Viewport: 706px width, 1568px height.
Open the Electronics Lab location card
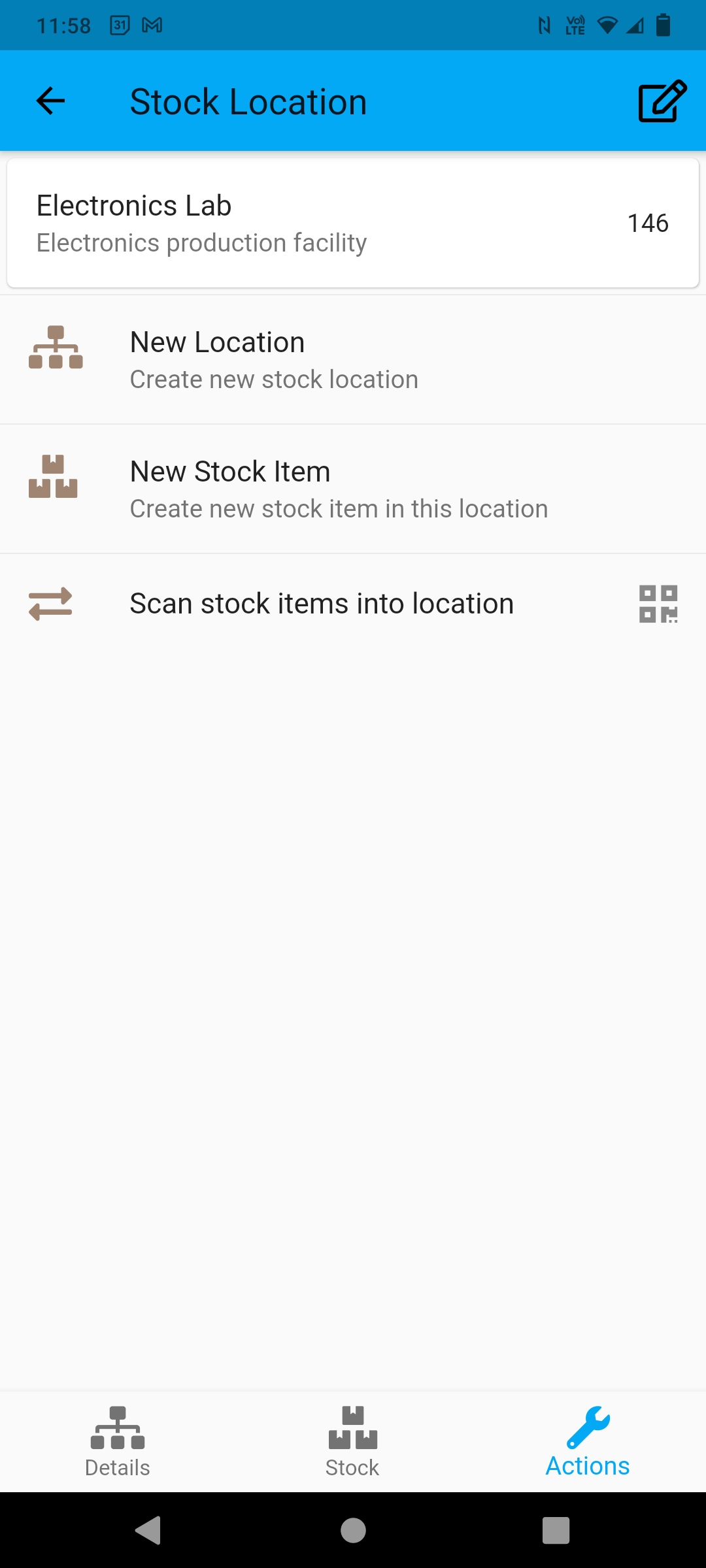pos(353,223)
